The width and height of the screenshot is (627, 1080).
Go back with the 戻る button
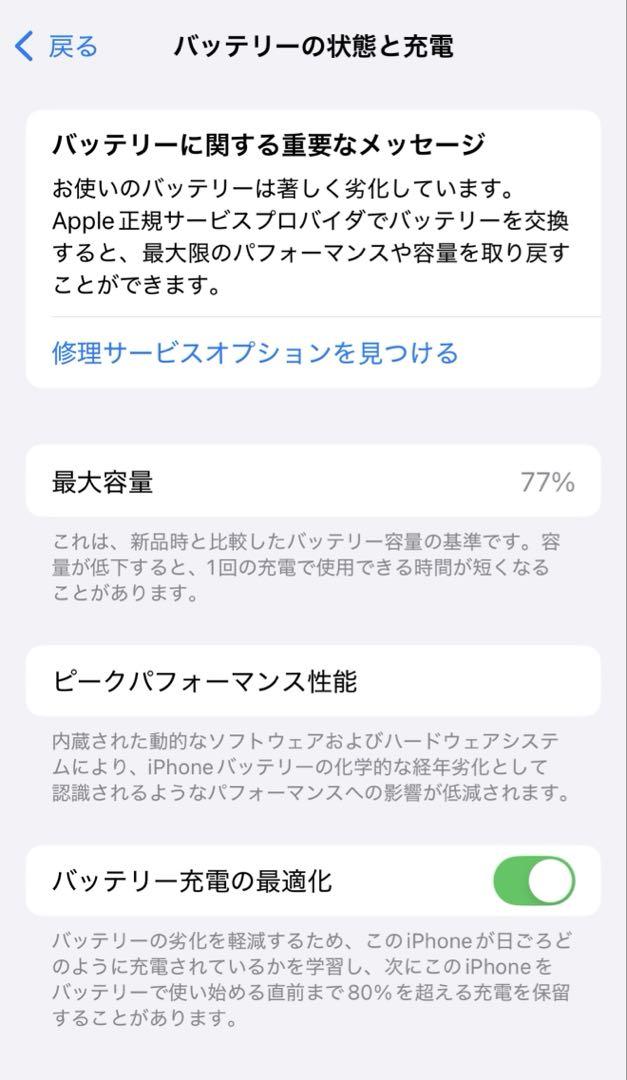point(56,47)
